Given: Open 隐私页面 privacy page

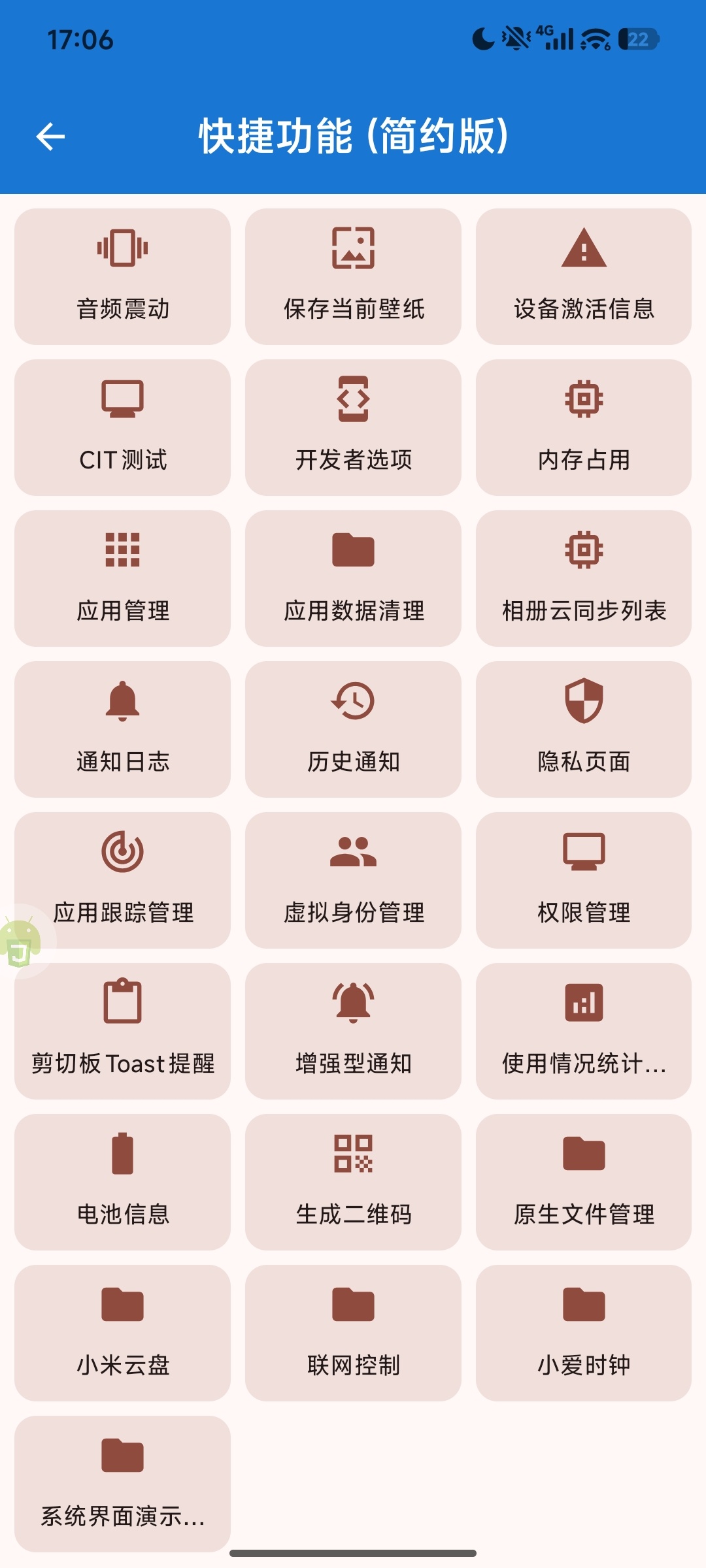Looking at the screenshot, I should click(584, 729).
